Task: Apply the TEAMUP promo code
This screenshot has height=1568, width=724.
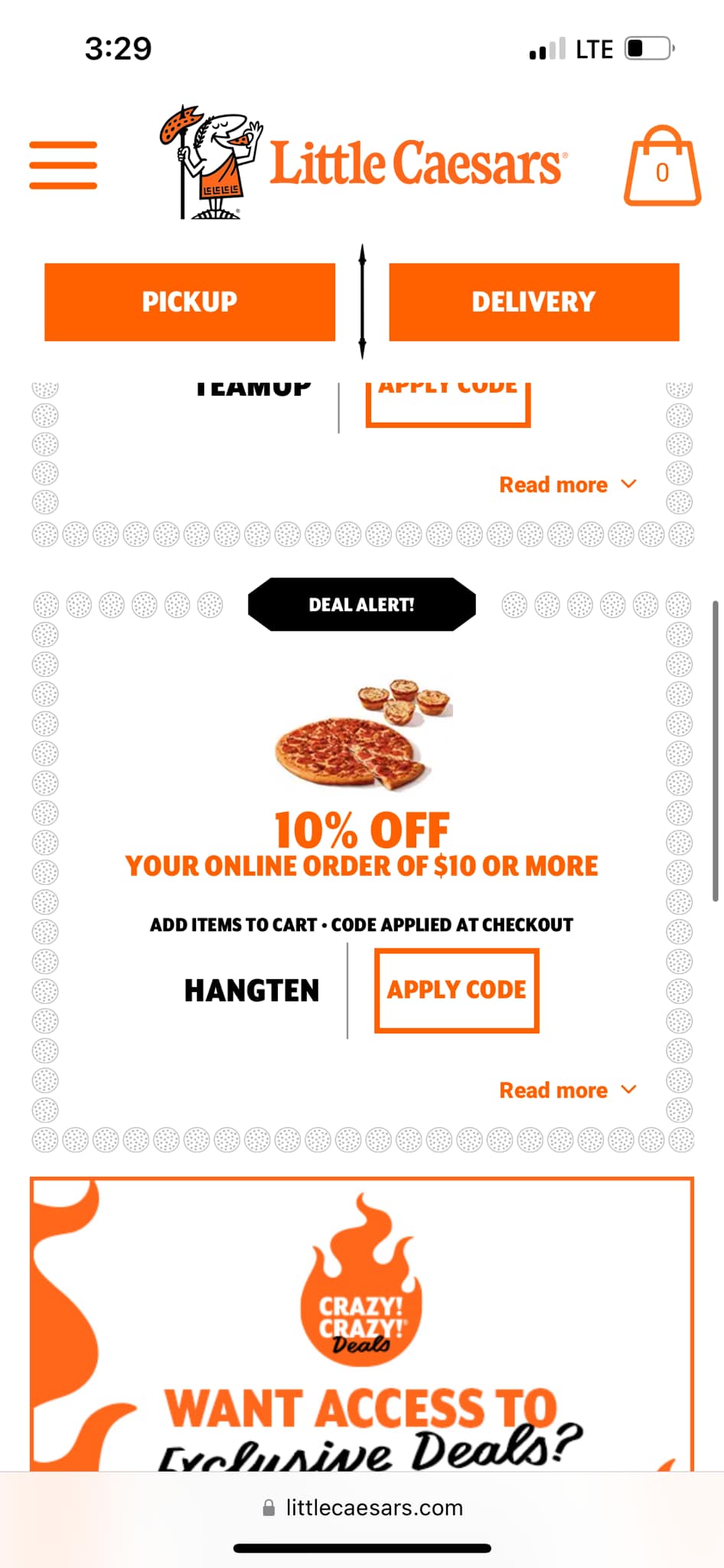Action: tap(448, 401)
